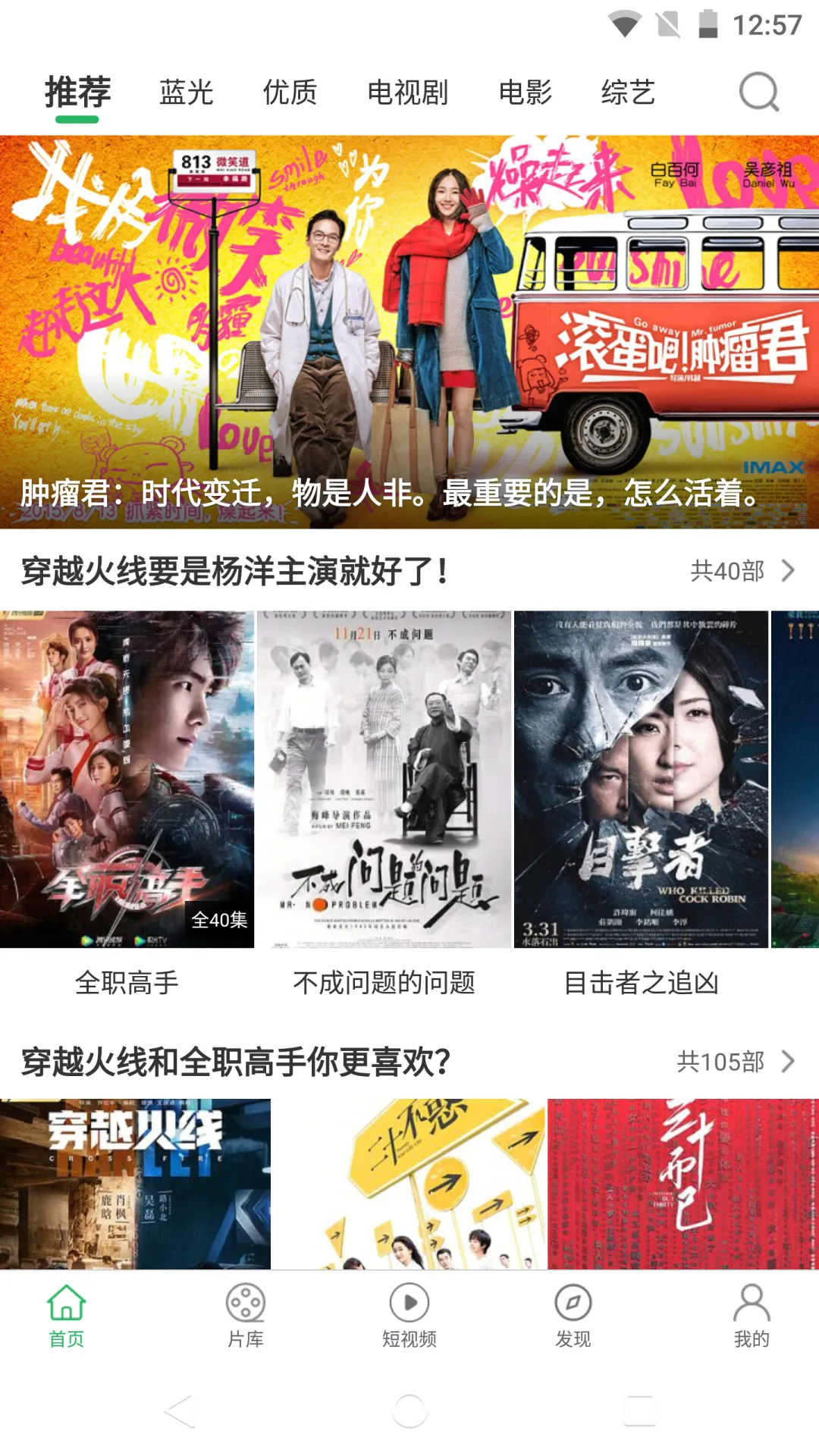Switch to the 蓝光 tab
This screenshot has height=1456, width=819.
click(186, 93)
